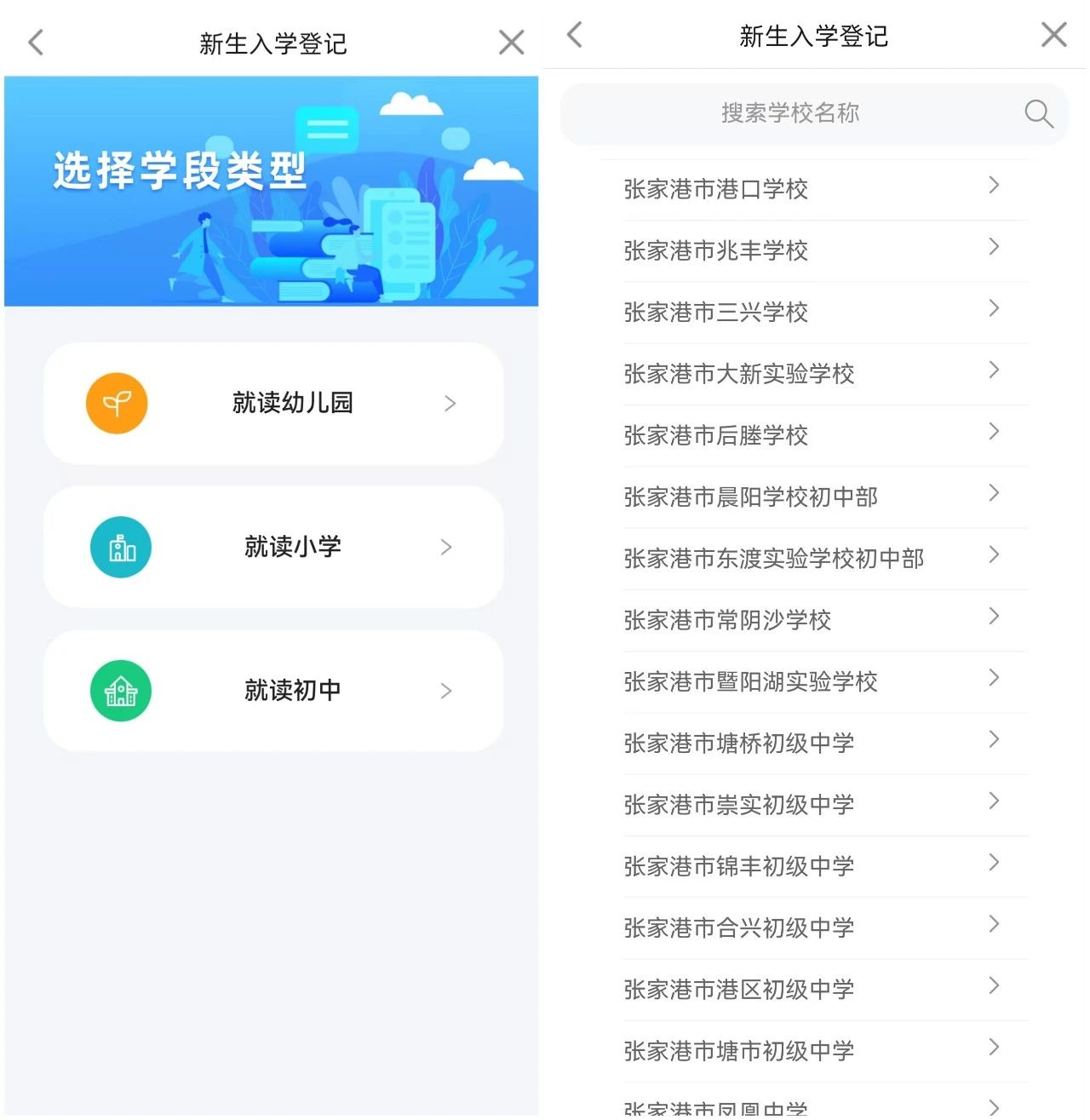Select 张家港市合兴初级中学

(x=813, y=928)
